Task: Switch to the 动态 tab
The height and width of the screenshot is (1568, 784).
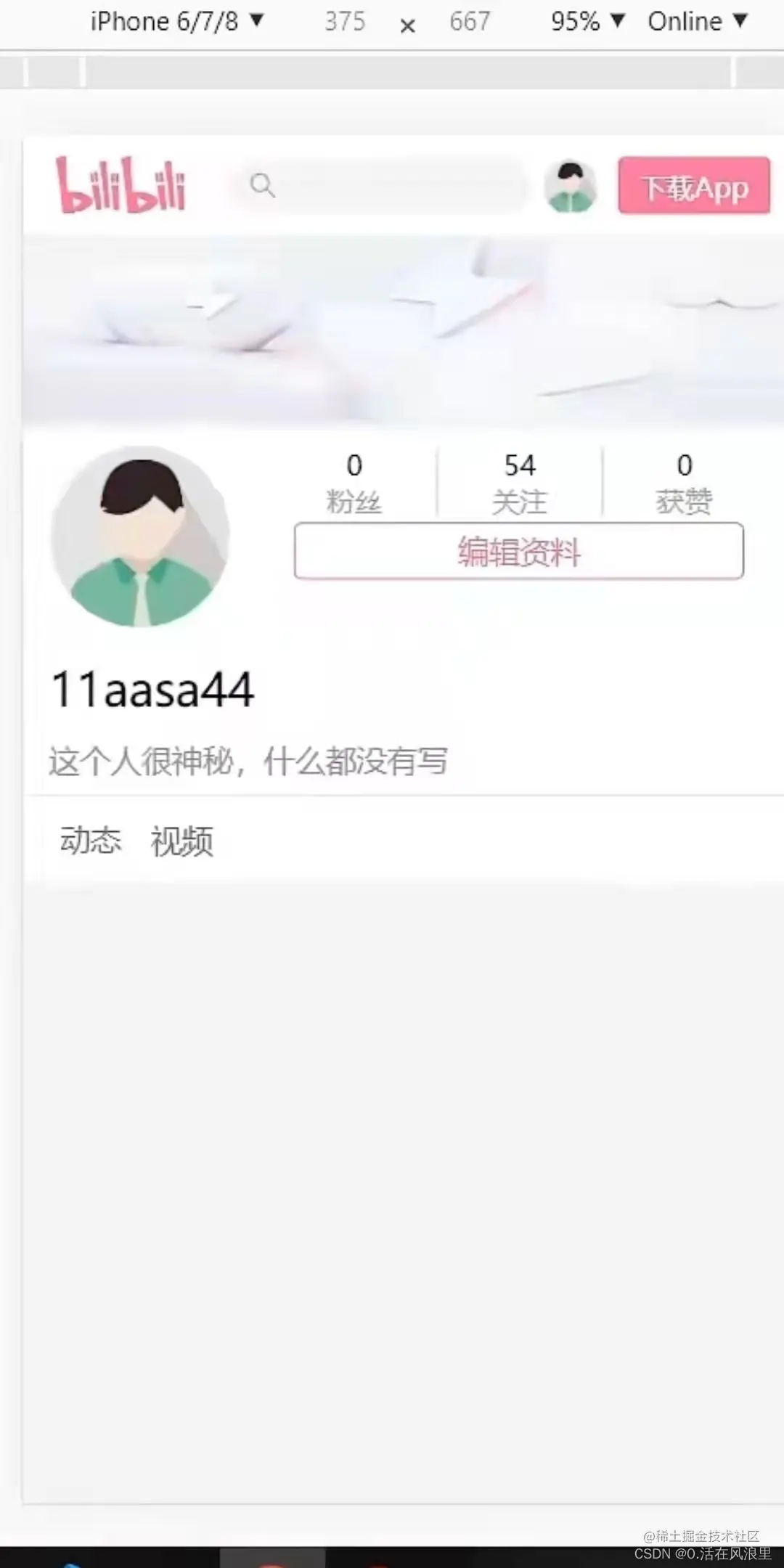Action: point(91,840)
